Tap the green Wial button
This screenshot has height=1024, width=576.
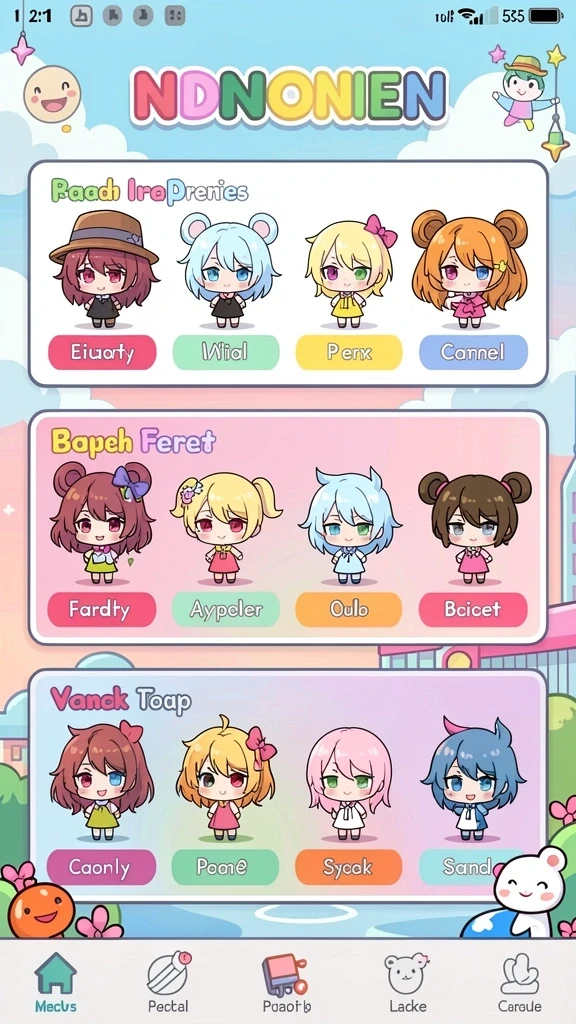tap(226, 353)
